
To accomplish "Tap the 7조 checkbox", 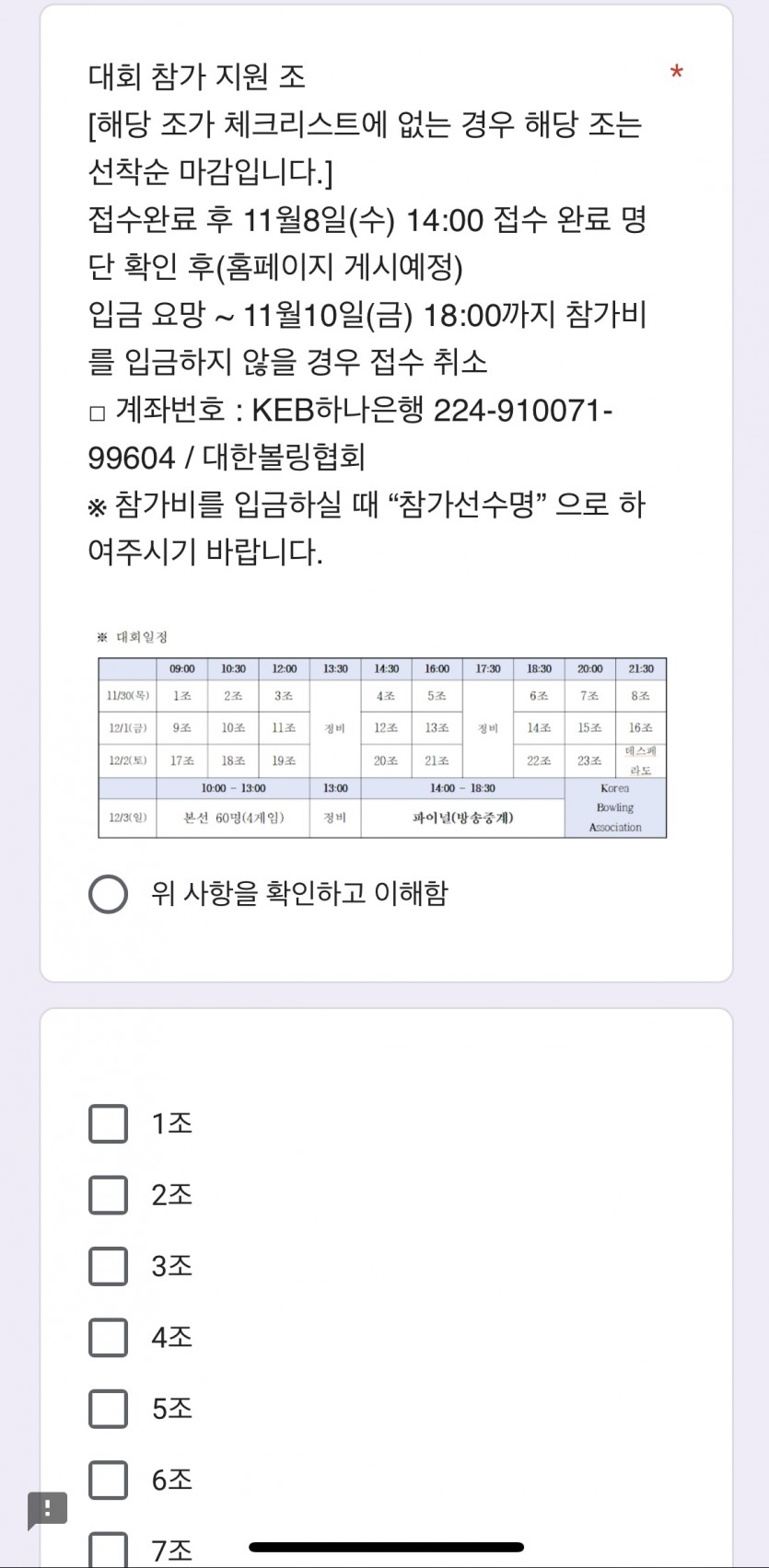I will click(x=108, y=1550).
